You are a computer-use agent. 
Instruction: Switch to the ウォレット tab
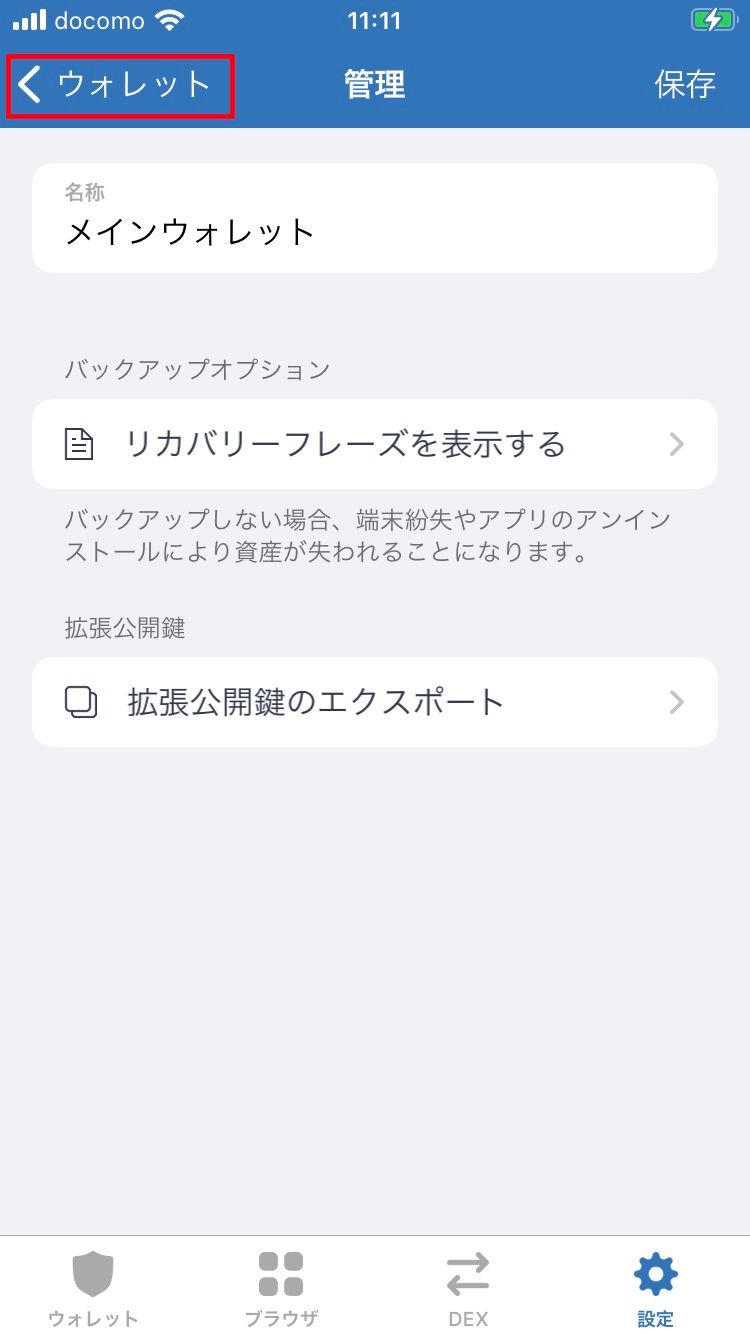93,1288
